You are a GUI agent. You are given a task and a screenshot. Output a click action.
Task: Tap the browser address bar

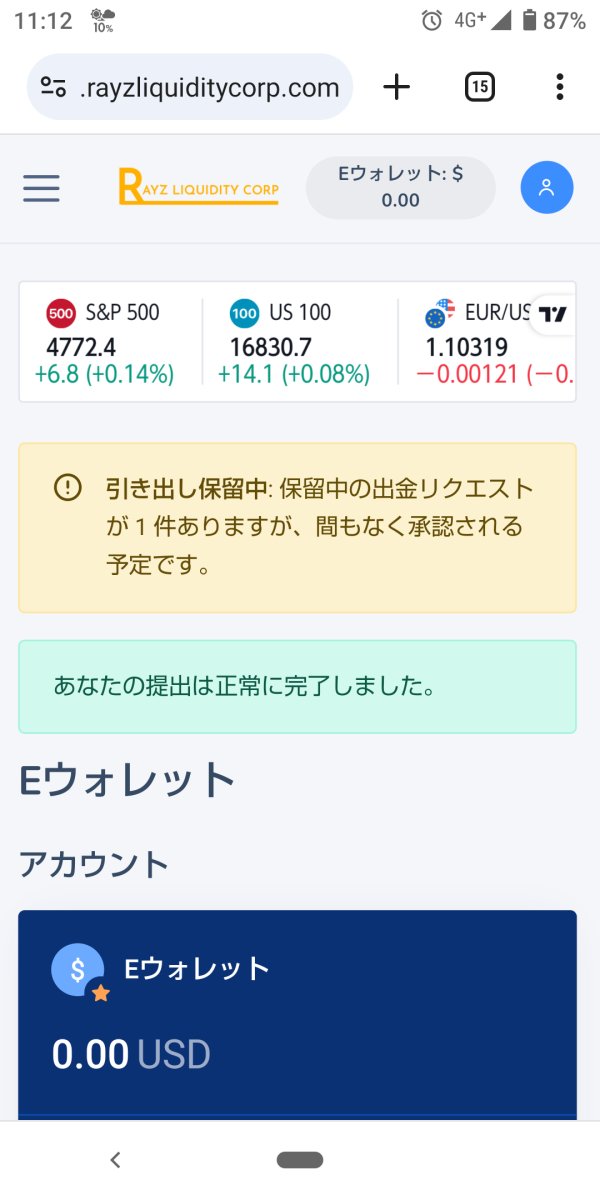(x=190, y=87)
